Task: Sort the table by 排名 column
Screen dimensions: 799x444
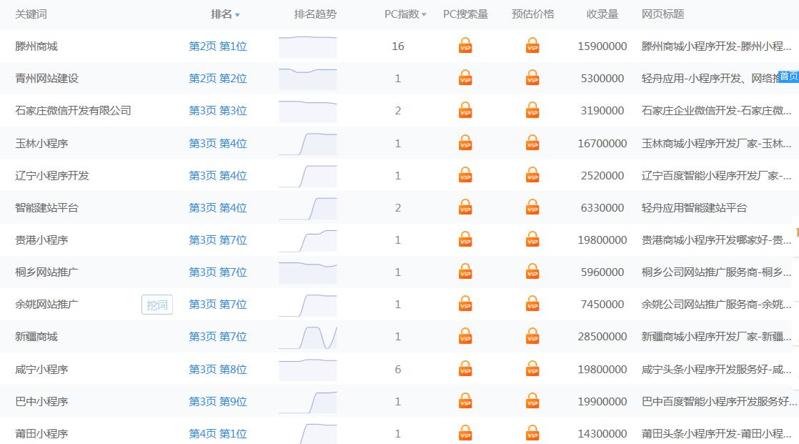Action: pyautogui.click(x=225, y=14)
